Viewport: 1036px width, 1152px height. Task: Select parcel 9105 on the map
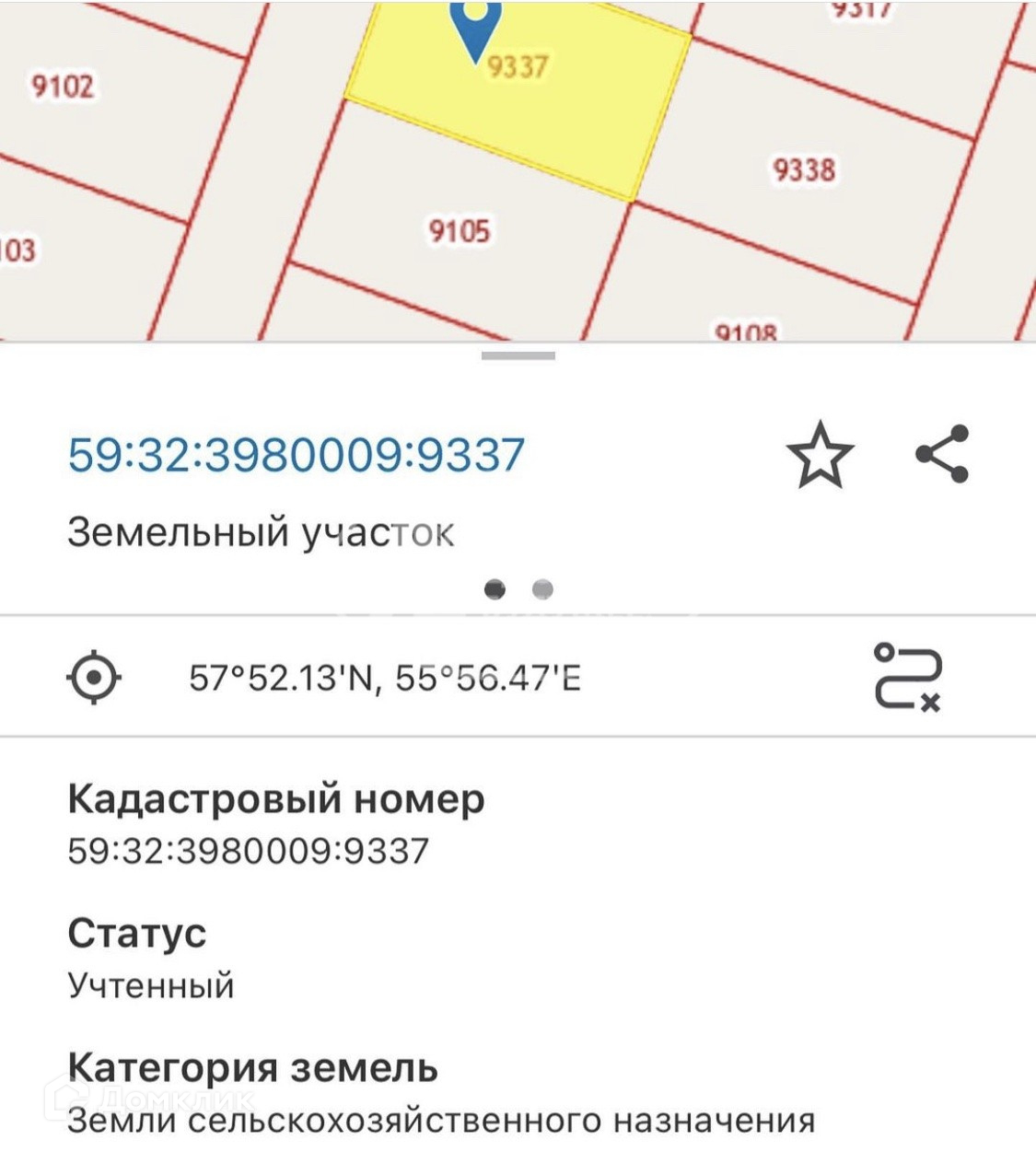click(x=459, y=230)
